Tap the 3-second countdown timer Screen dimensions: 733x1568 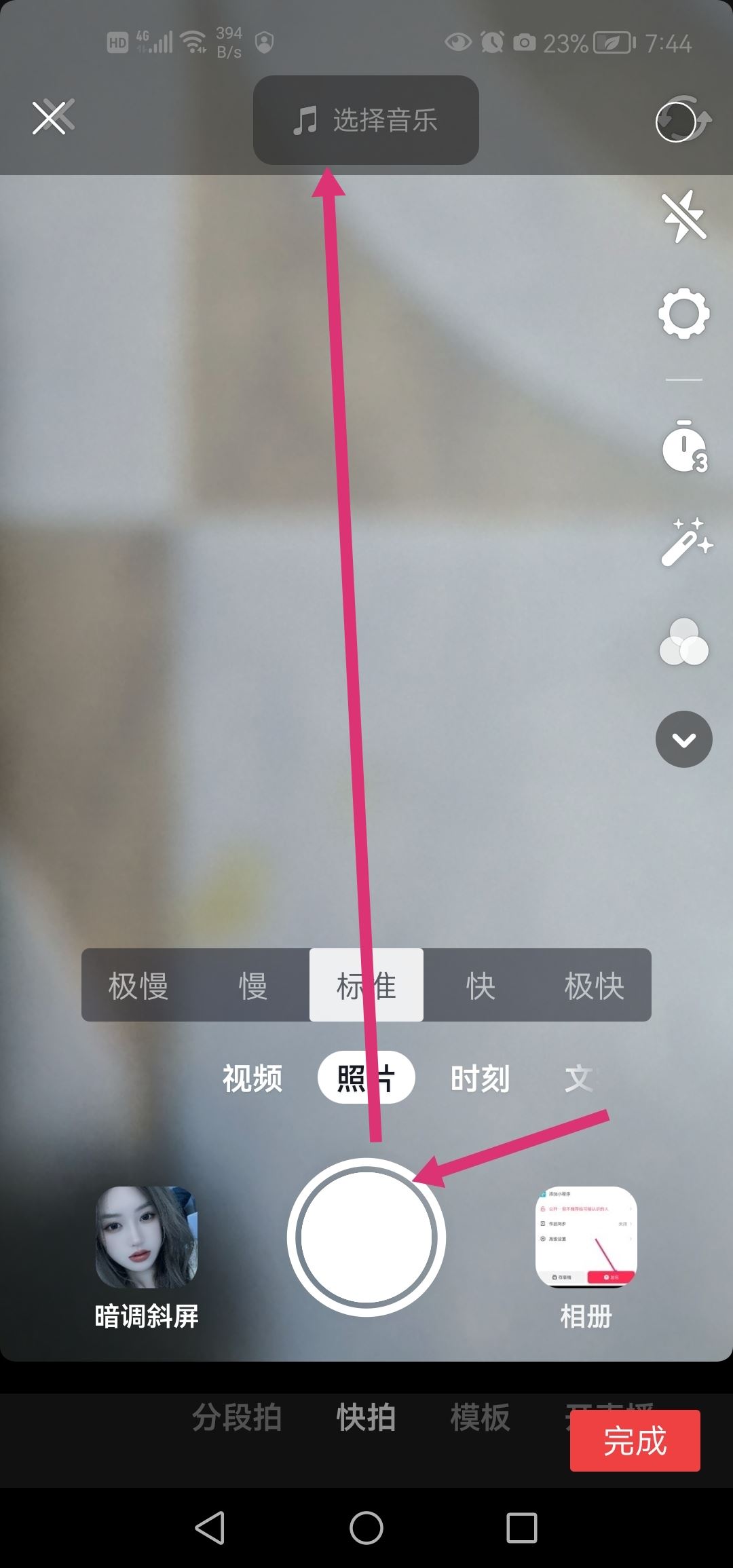point(684,448)
